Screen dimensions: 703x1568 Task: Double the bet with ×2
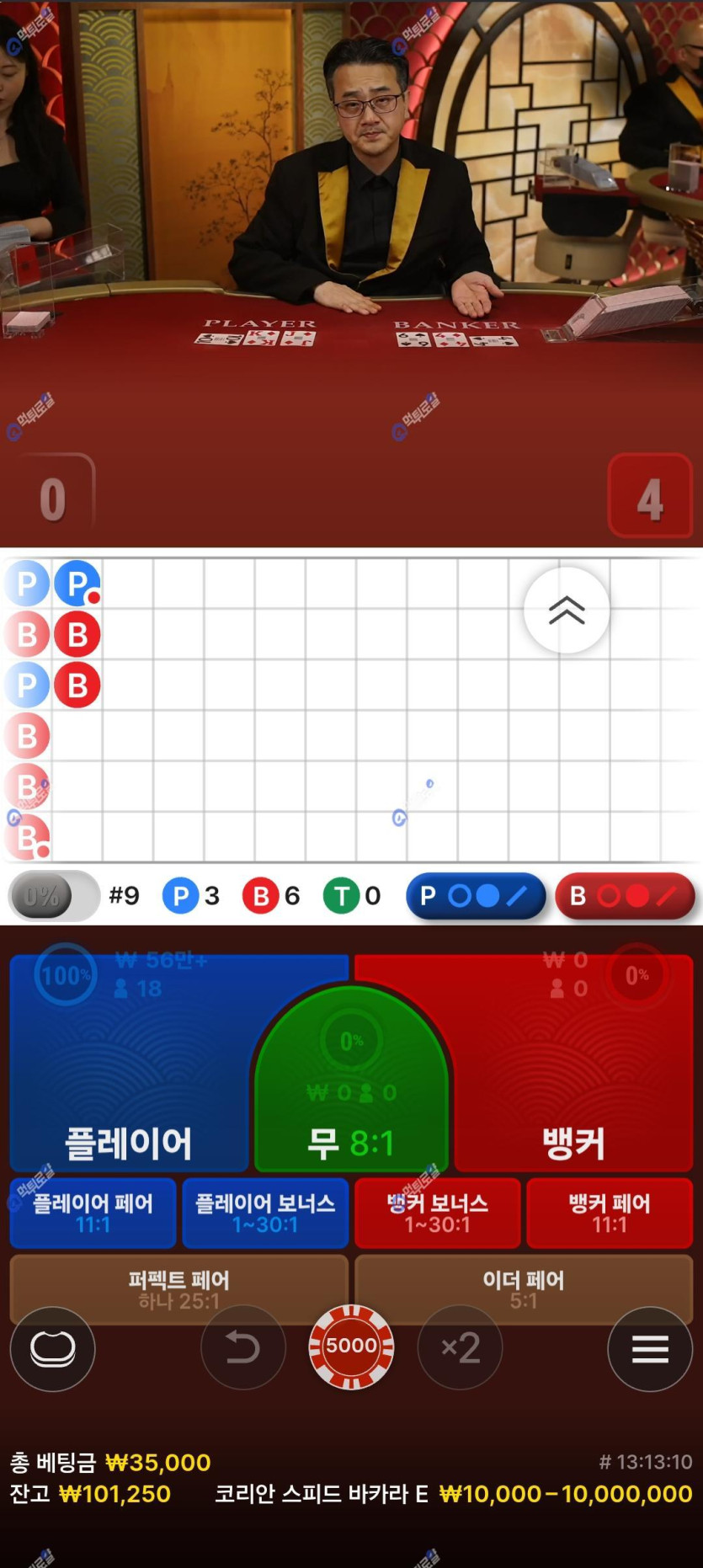point(460,1347)
